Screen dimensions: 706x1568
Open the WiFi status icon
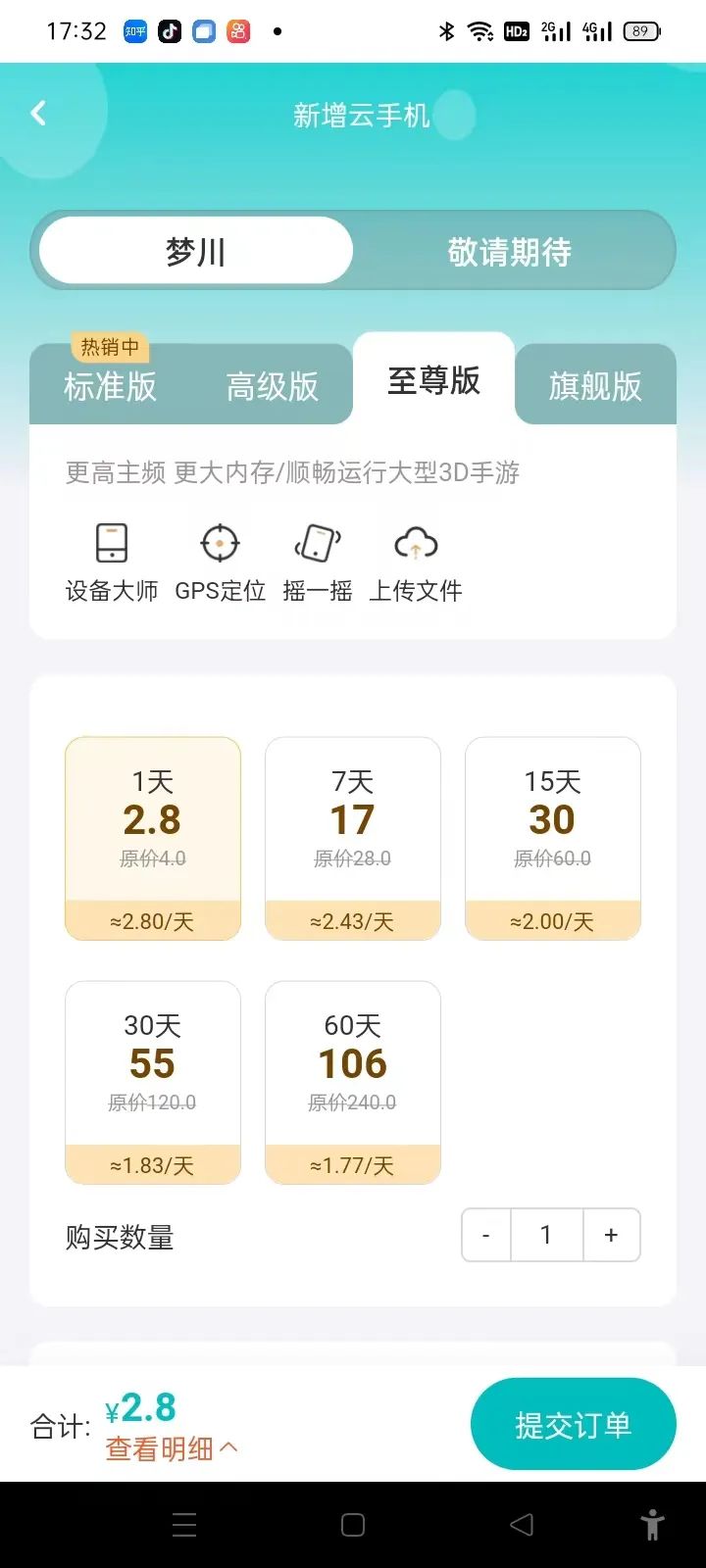click(x=480, y=31)
